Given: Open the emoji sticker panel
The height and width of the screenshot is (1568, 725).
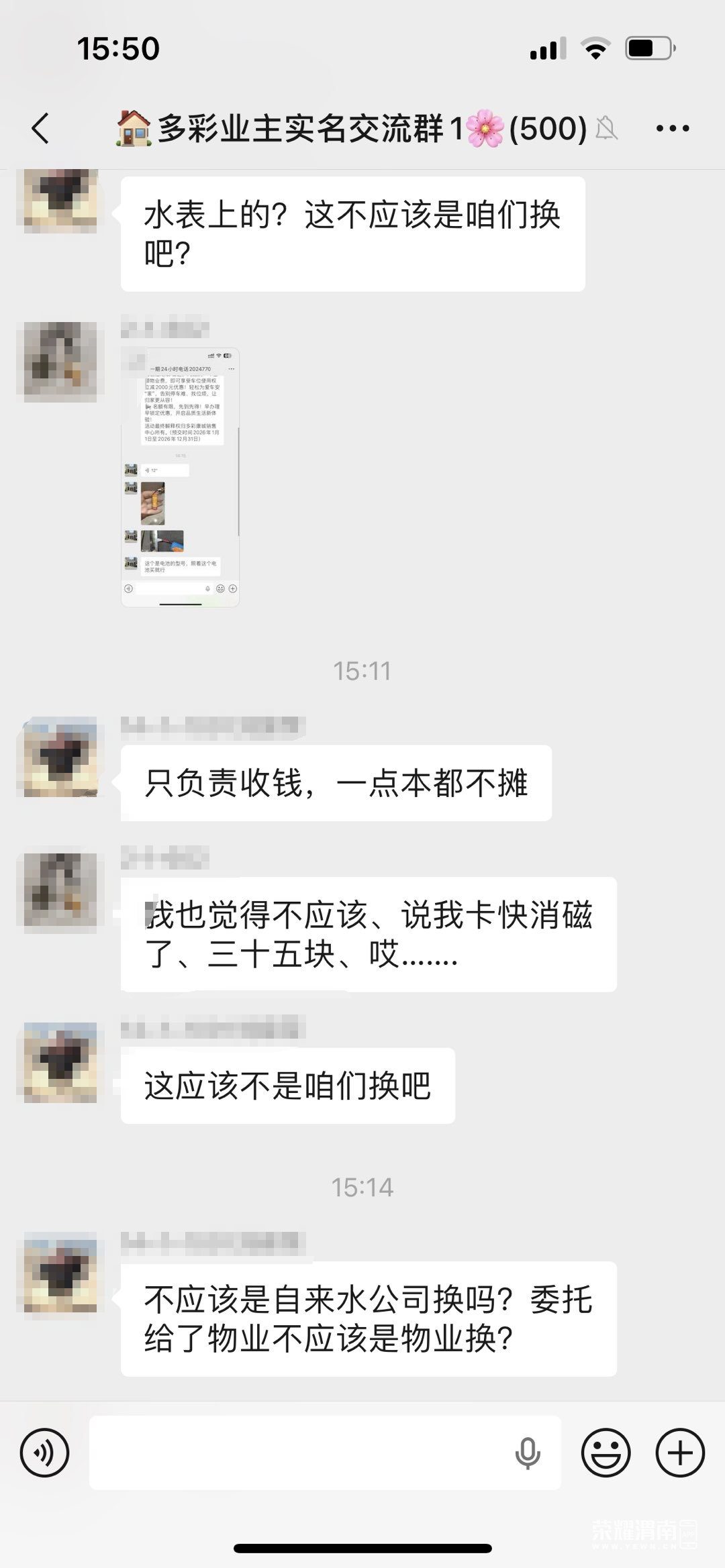Looking at the screenshot, I should coord(606,1453).
